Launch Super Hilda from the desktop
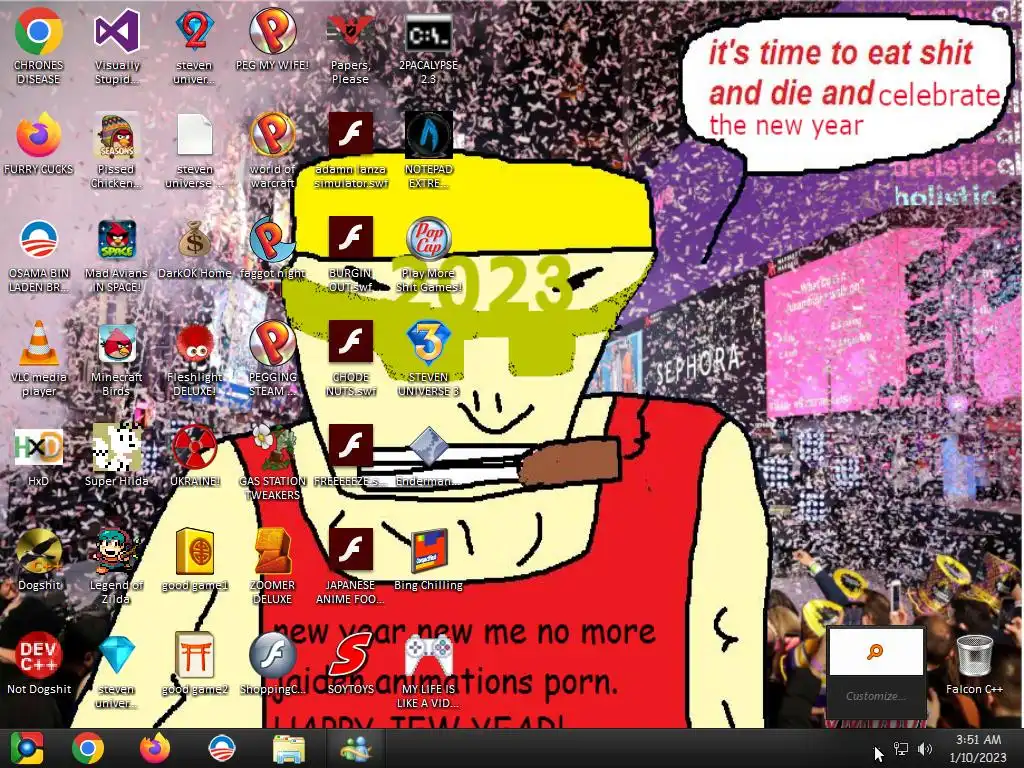 117,448
